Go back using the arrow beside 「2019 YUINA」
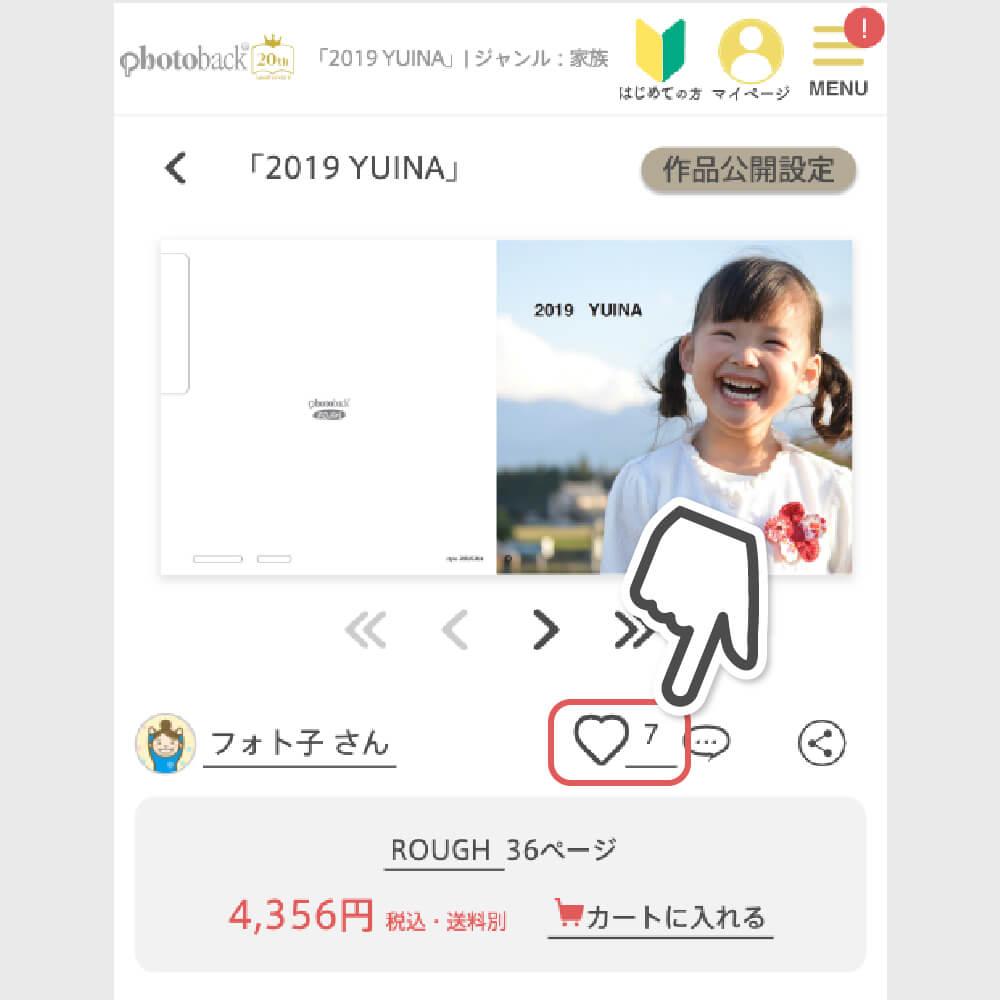The image size is (1000, 1000). point(176,168)
